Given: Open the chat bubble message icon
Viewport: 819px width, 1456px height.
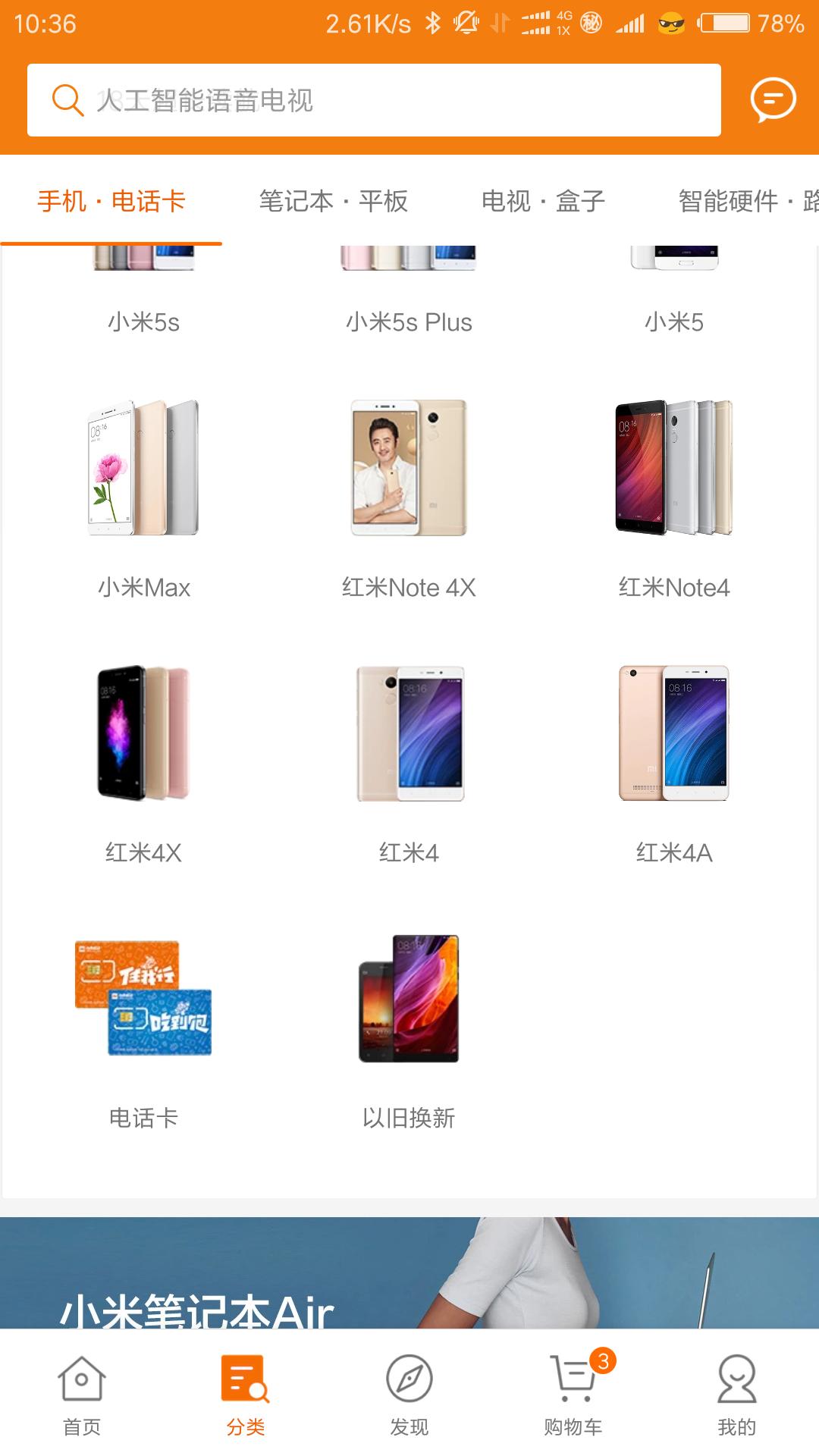Looking at the screenshot, I should coord(771,100).
